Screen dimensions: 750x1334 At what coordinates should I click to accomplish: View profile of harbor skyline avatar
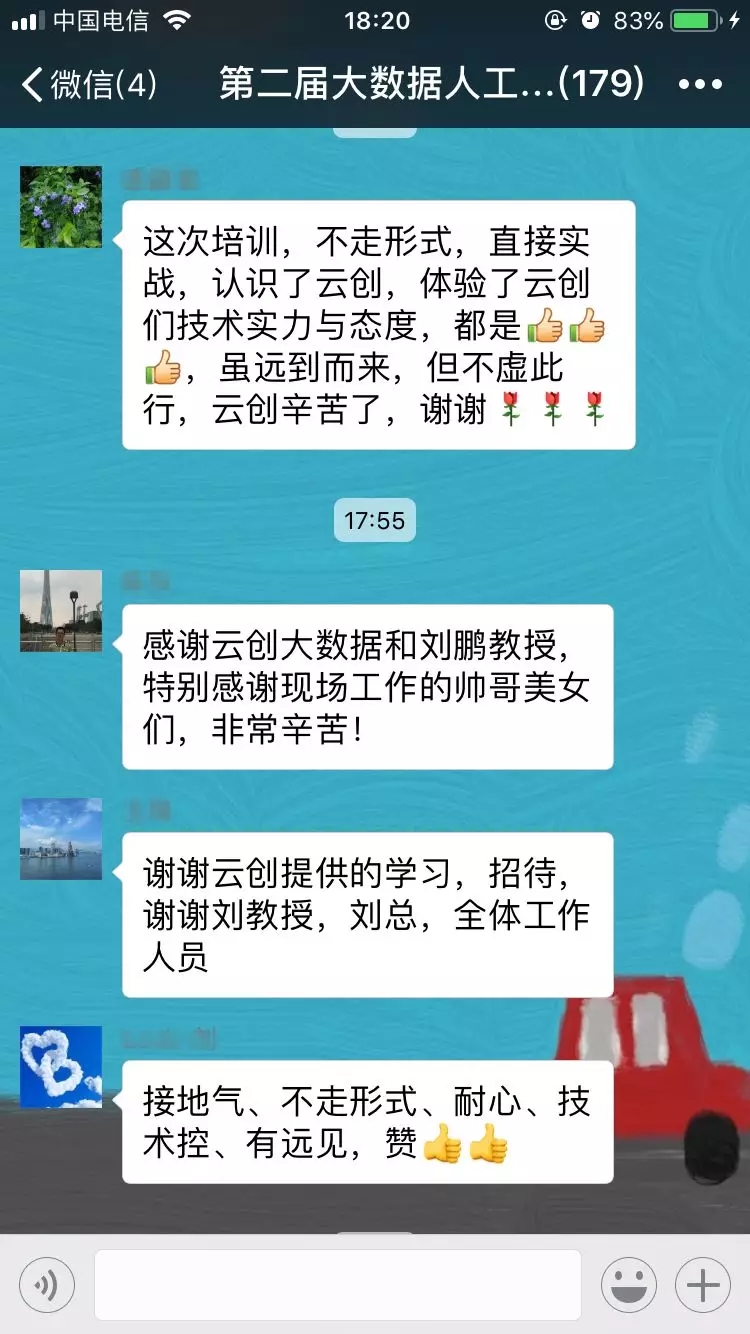[61, 839]
